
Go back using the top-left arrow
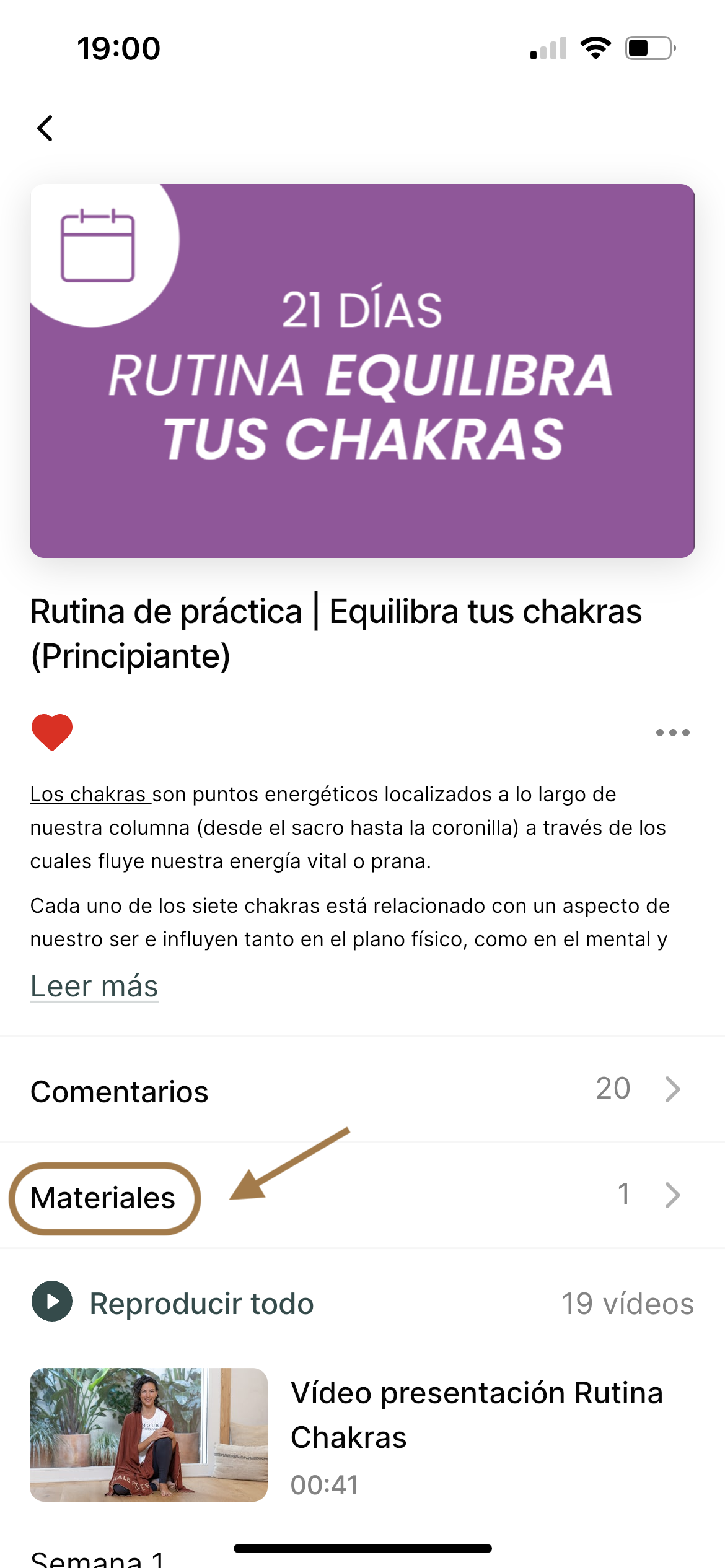pos(45,128)
